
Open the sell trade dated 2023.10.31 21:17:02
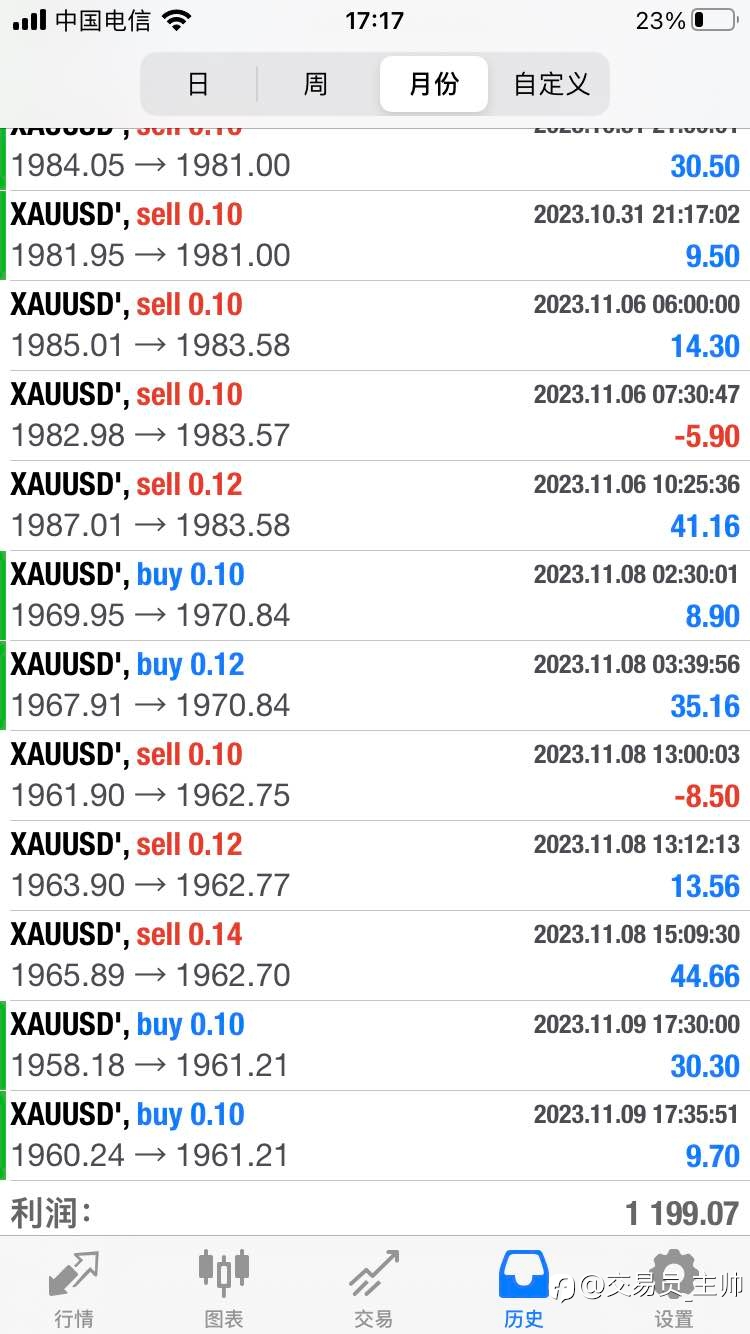[375, 236]
